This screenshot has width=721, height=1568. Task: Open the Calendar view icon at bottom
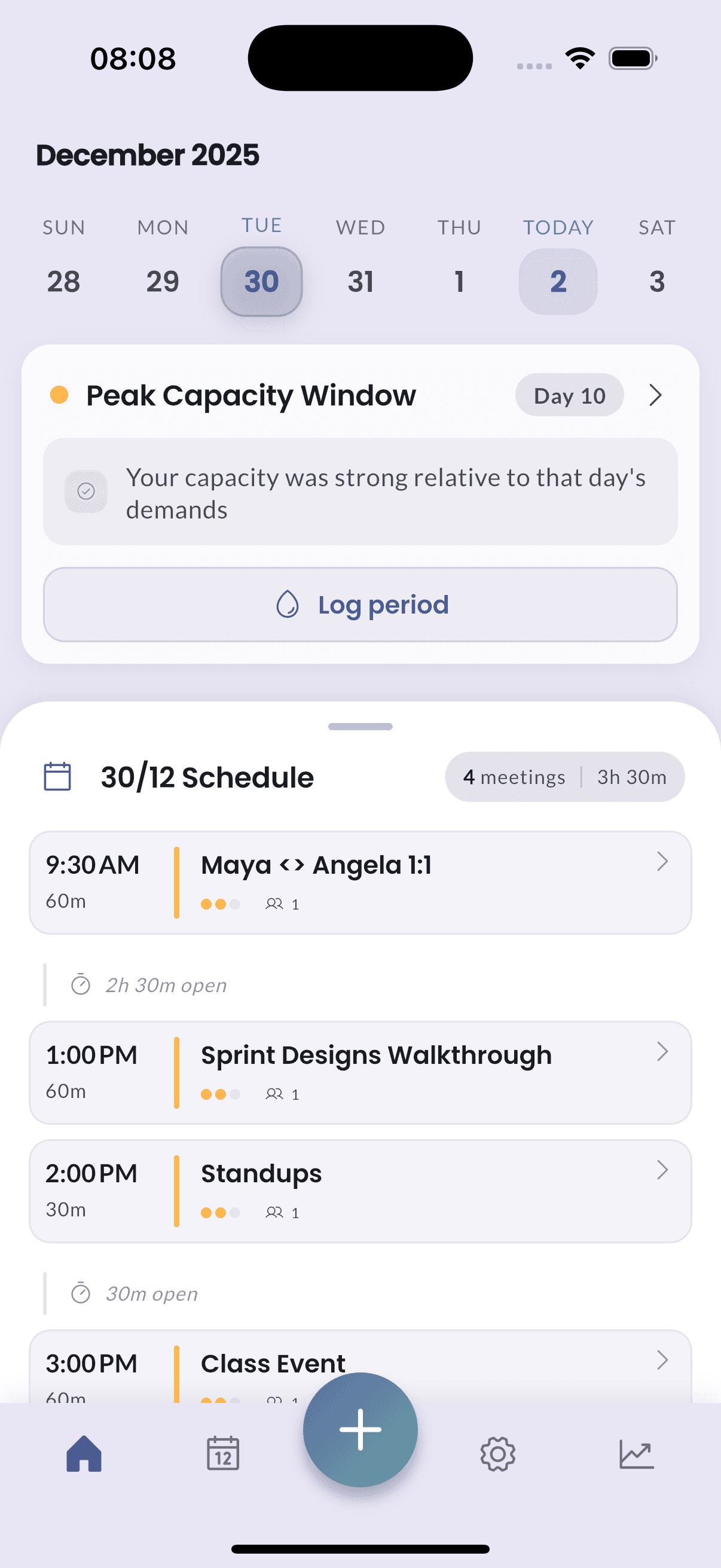222,1455
